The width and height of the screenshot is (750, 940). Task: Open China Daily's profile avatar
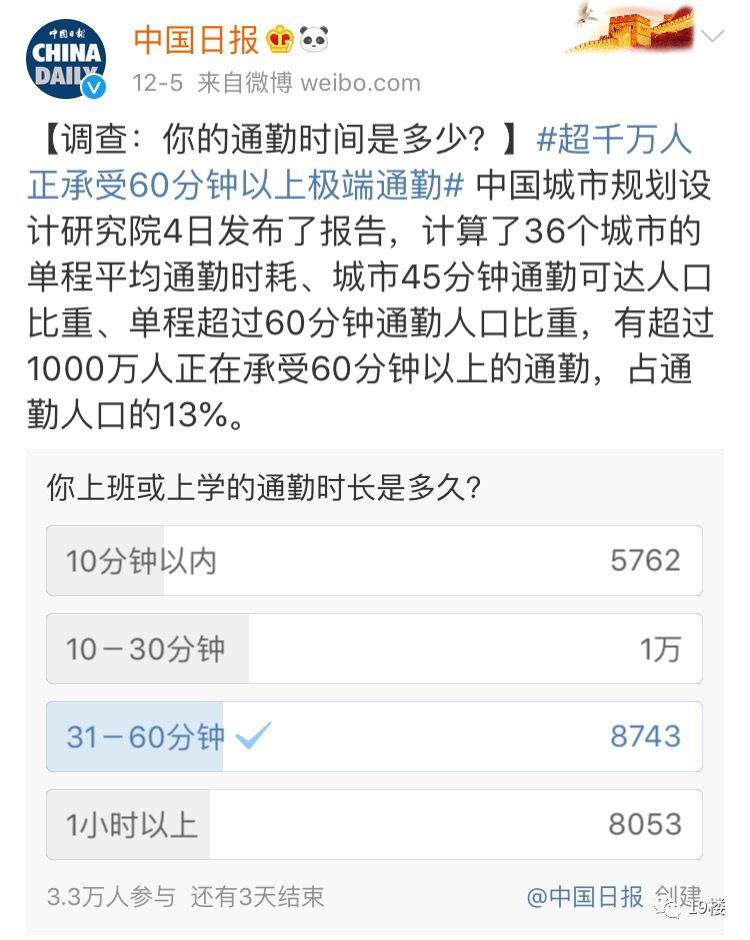pos(66,57)
